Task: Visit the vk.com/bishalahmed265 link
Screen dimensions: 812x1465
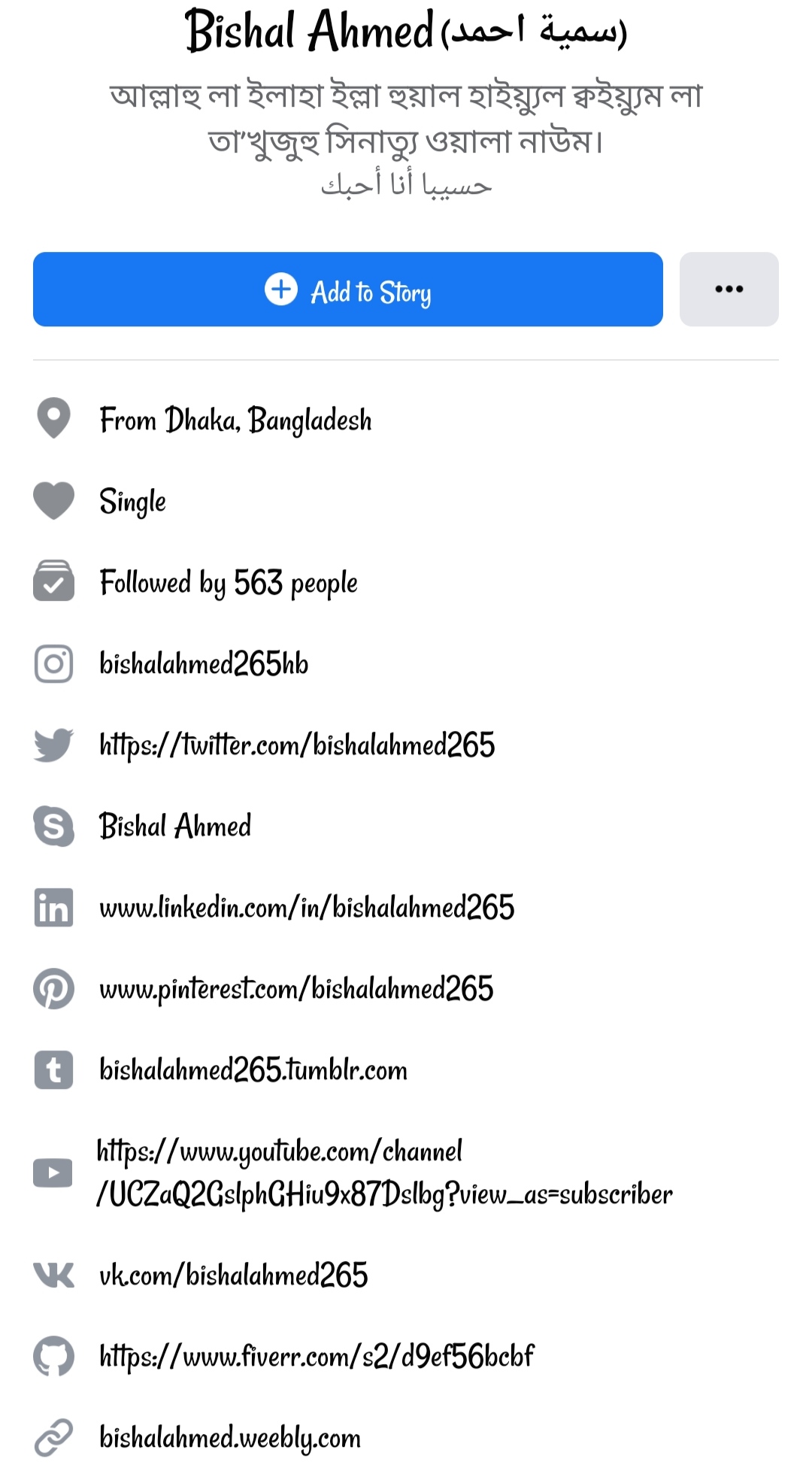Action: [x=234, y=1275]
